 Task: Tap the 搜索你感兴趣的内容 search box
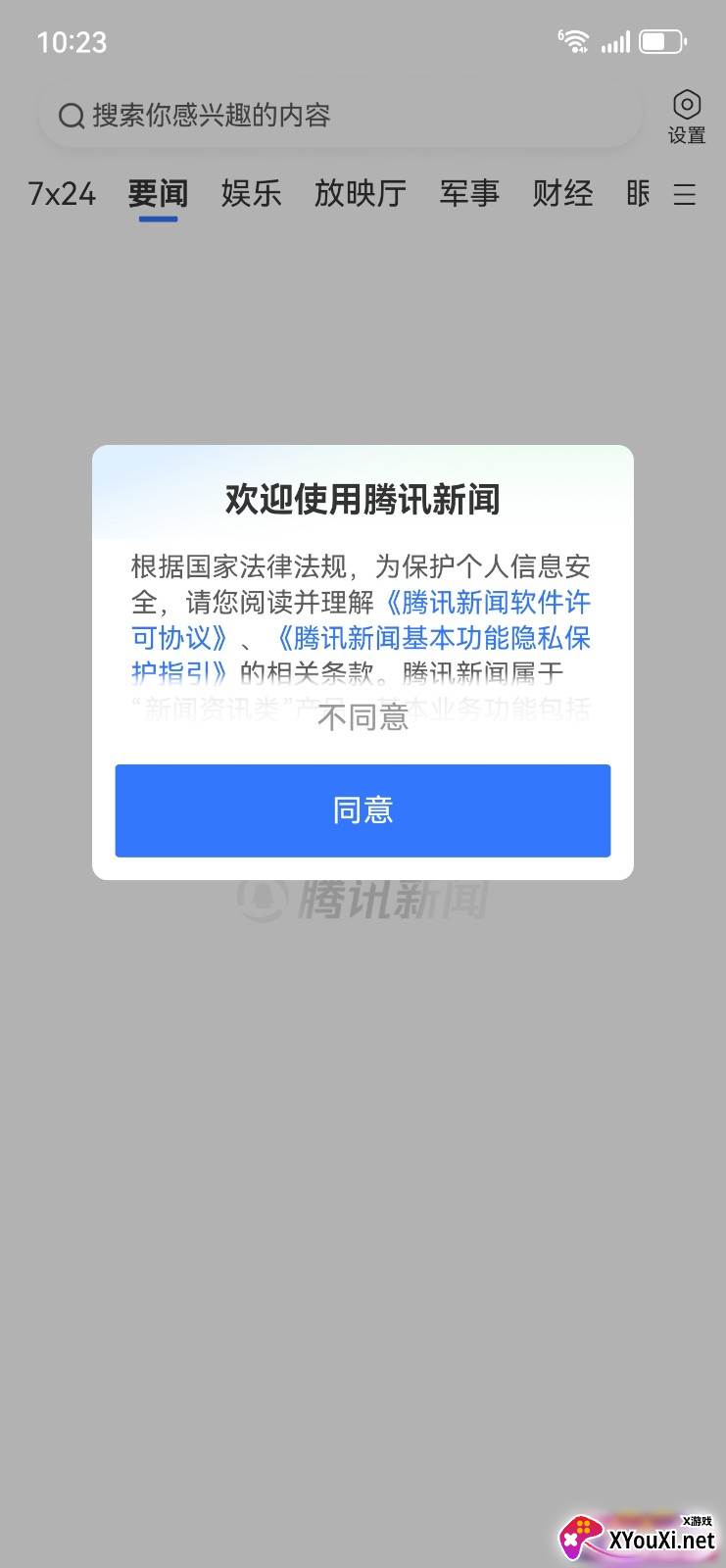click(338, 116)
